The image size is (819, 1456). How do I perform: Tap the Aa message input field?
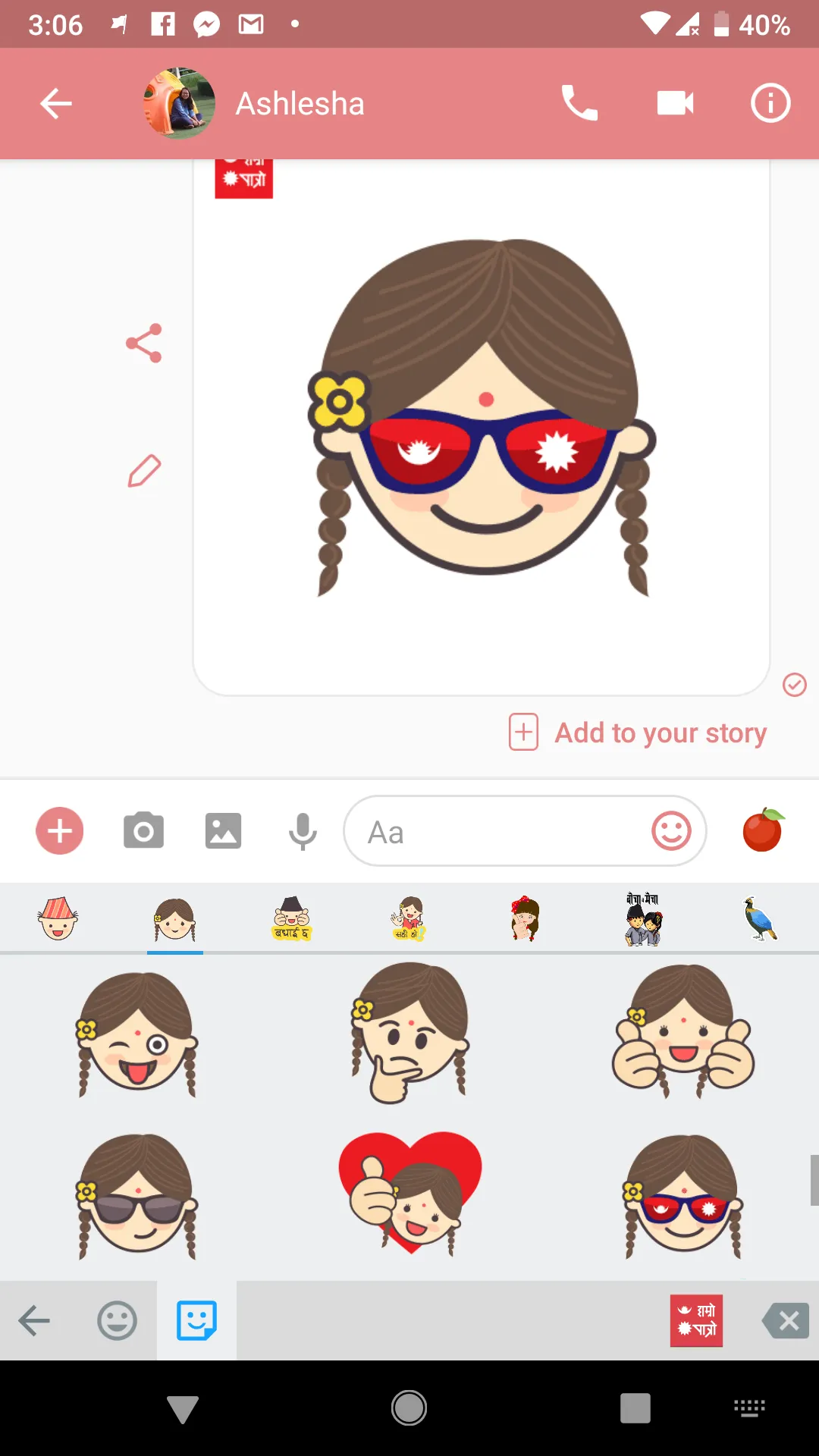493,830
